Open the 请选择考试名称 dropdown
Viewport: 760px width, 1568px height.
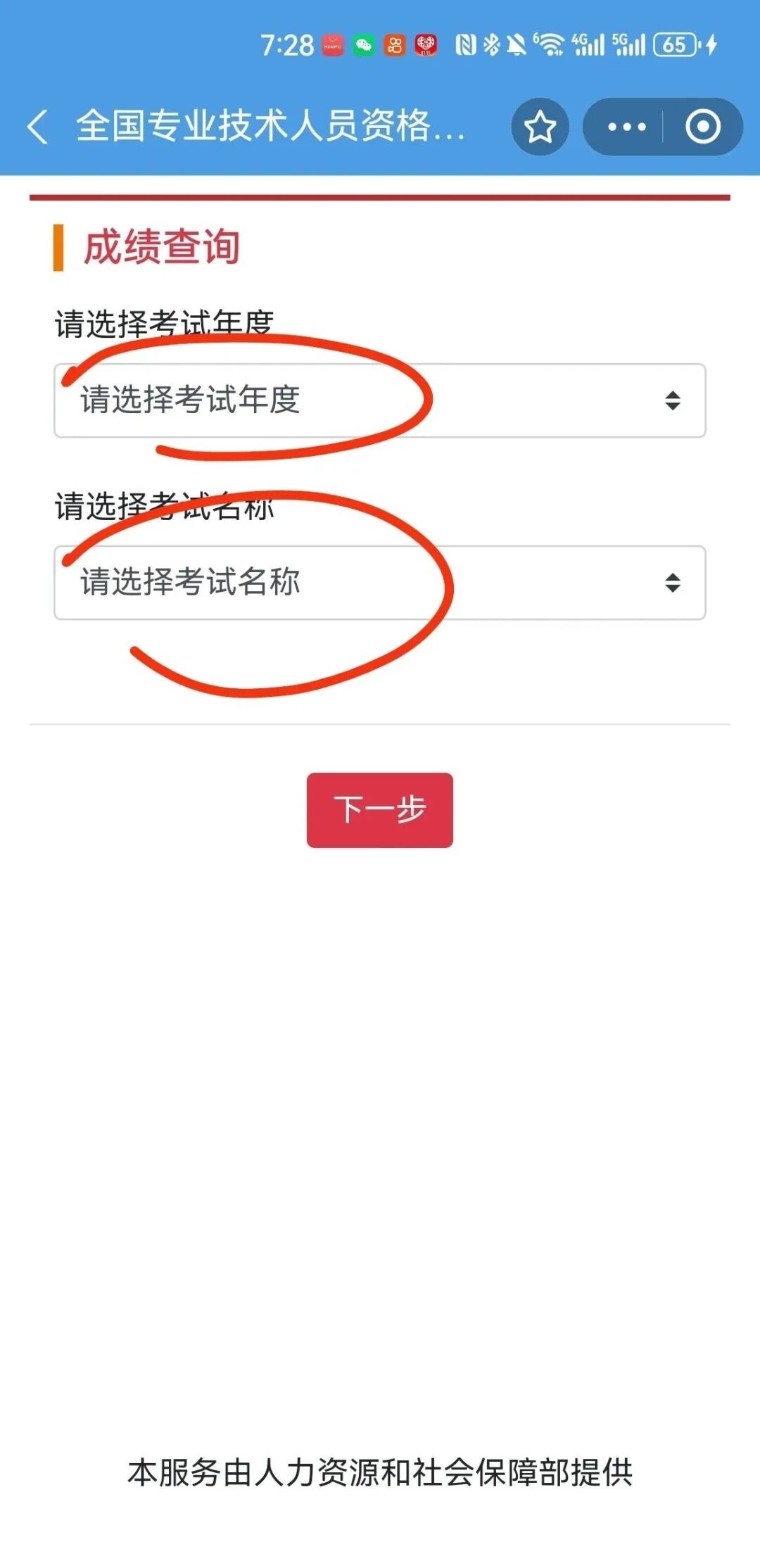(x=380, y=583)
